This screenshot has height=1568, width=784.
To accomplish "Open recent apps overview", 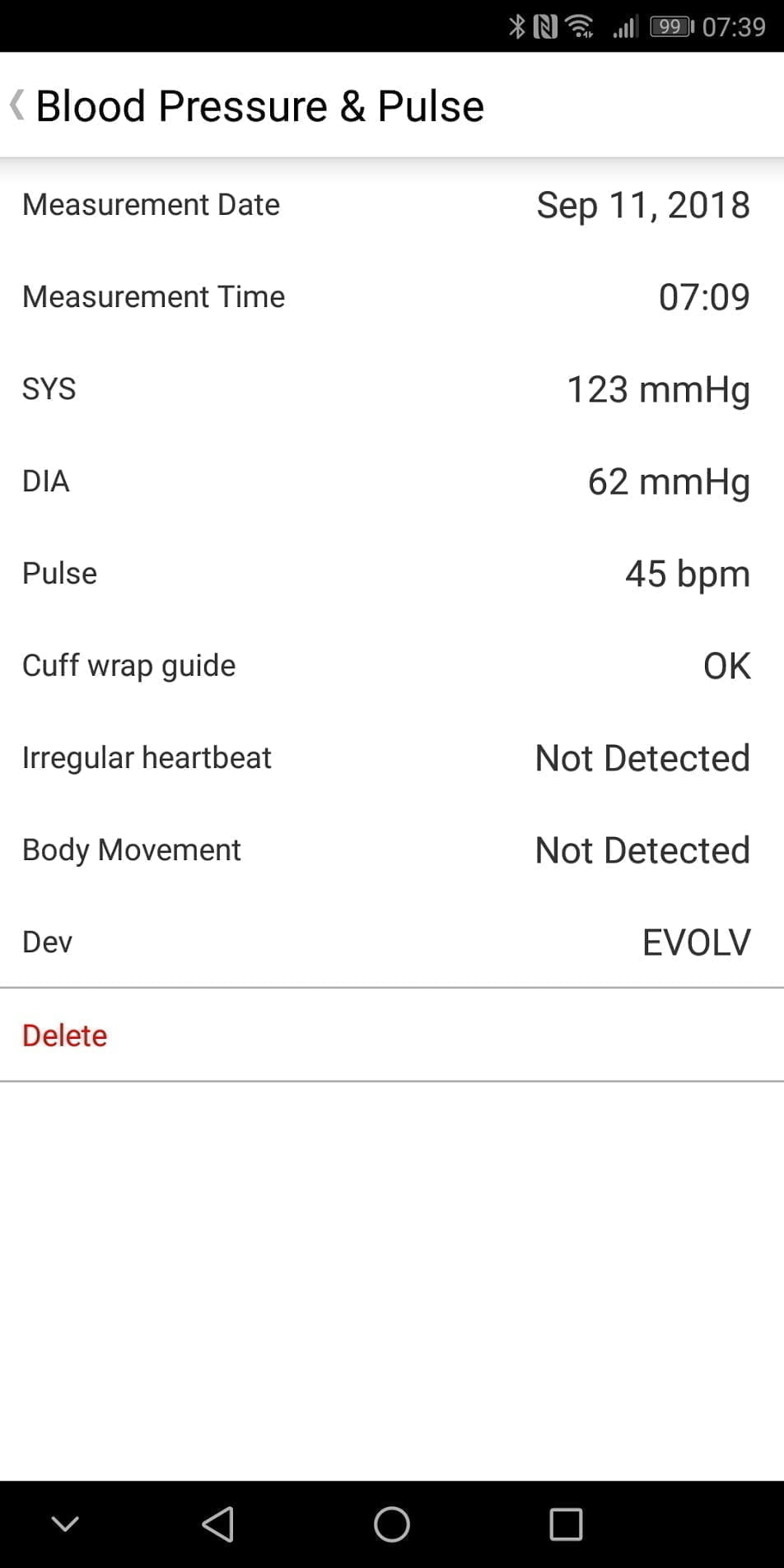I will (566, 1524).
